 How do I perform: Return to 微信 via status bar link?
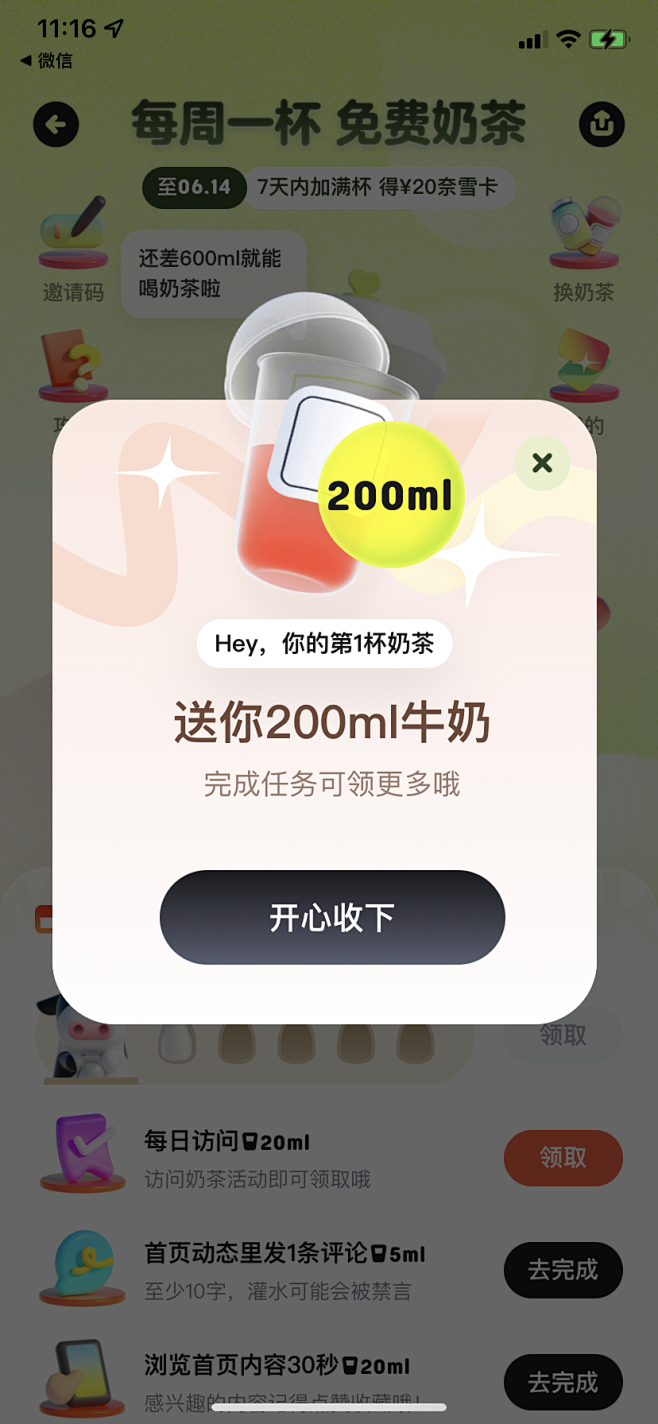click(46, 61)
